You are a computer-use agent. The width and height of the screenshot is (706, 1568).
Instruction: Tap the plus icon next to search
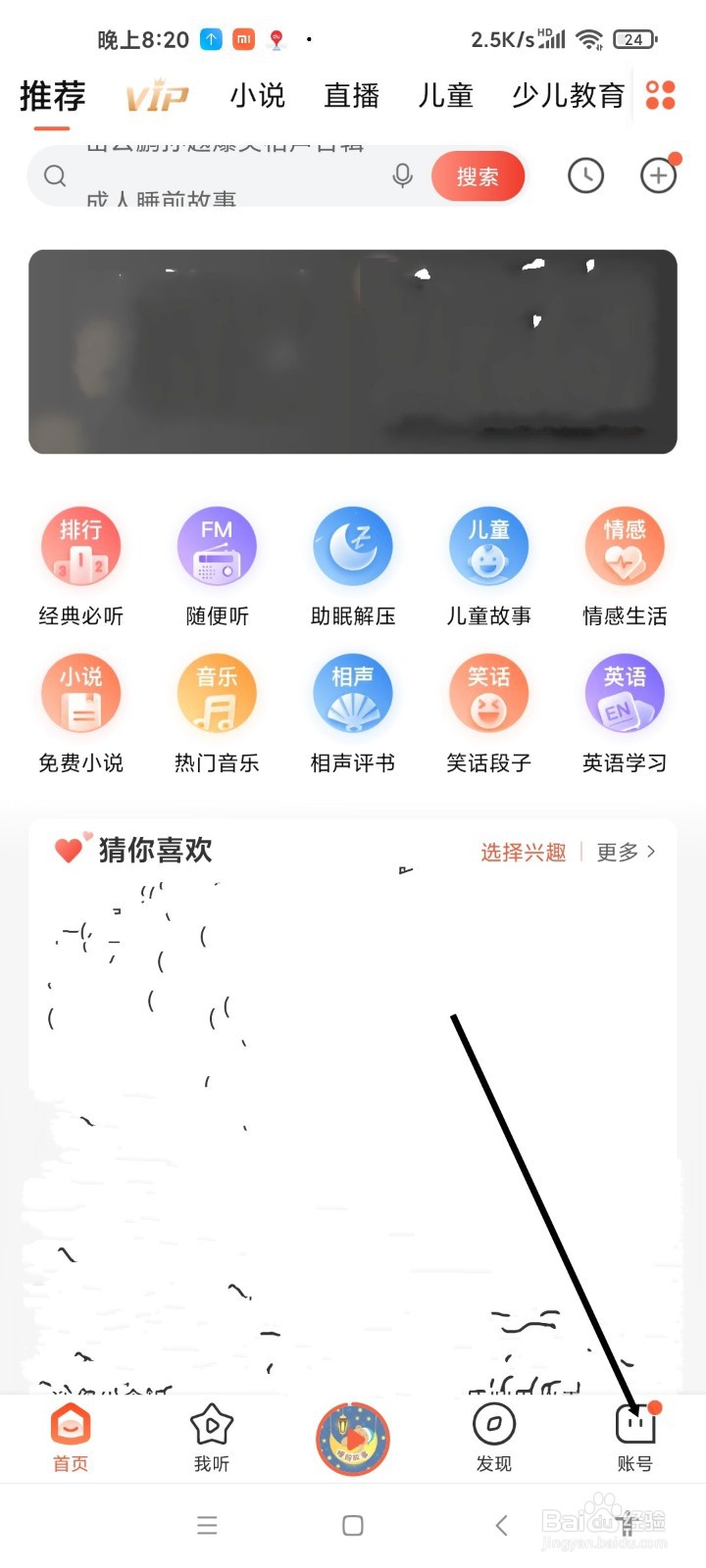click(x=657, y=176)
